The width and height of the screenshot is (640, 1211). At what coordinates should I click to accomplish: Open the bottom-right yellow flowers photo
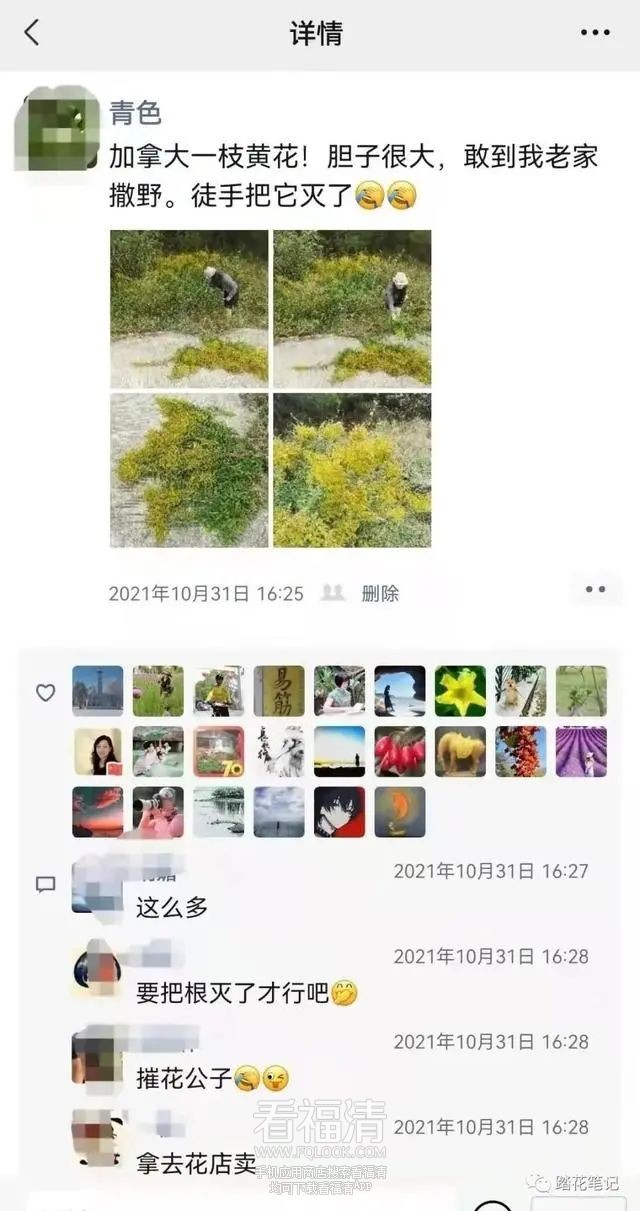coord(352,470)
